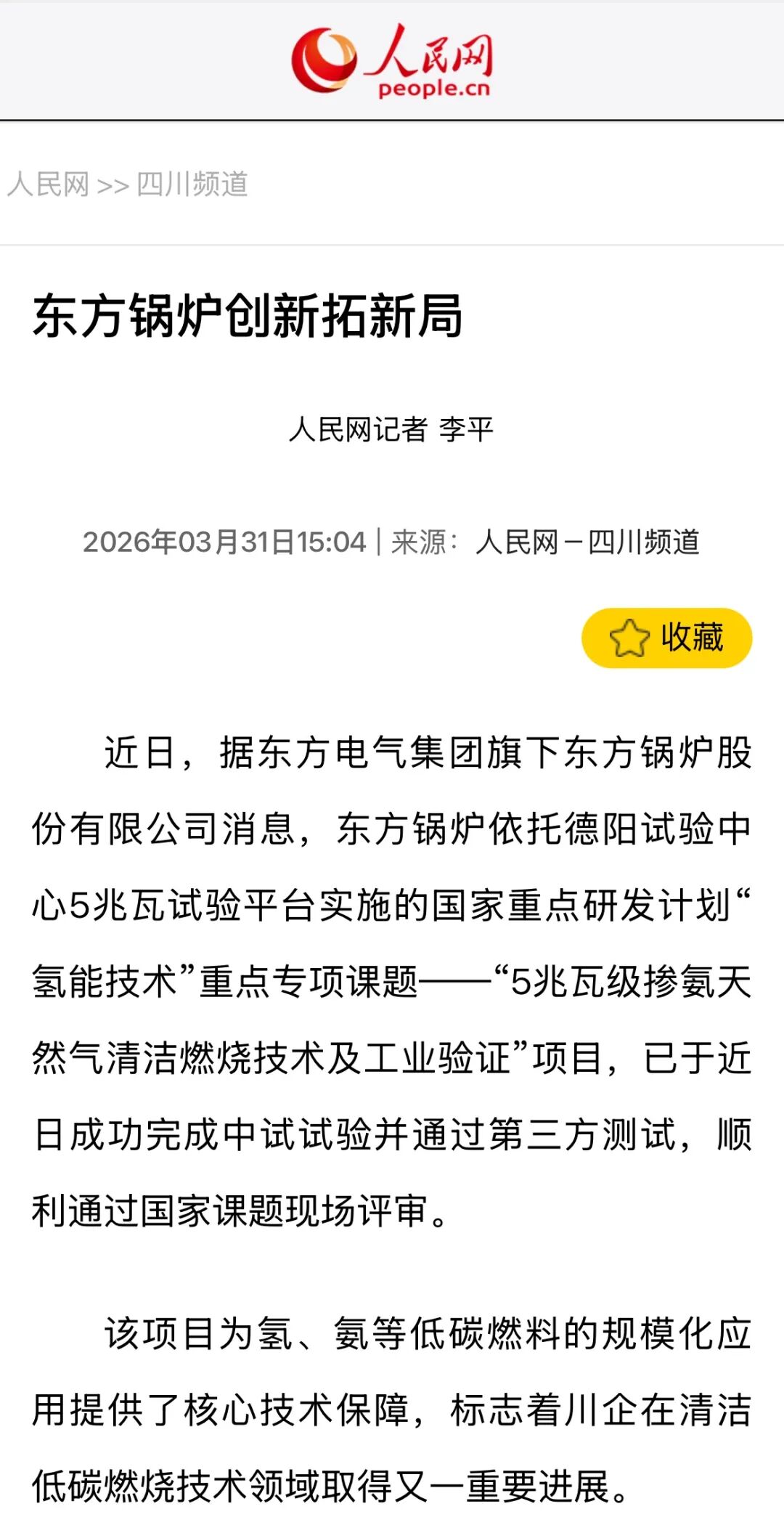Go to the 四川频道 breadcrumb link

192,184
